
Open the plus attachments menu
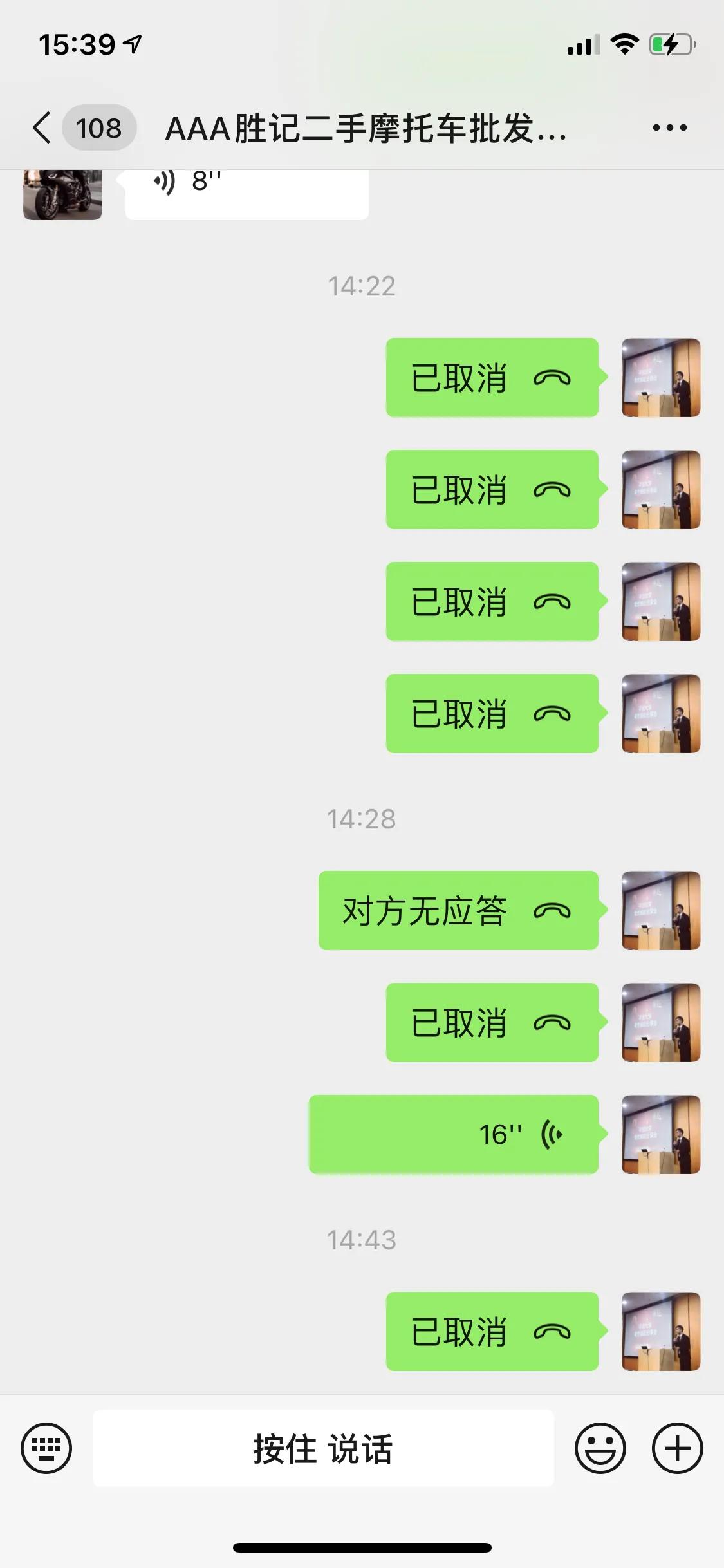pos(677,1448)
